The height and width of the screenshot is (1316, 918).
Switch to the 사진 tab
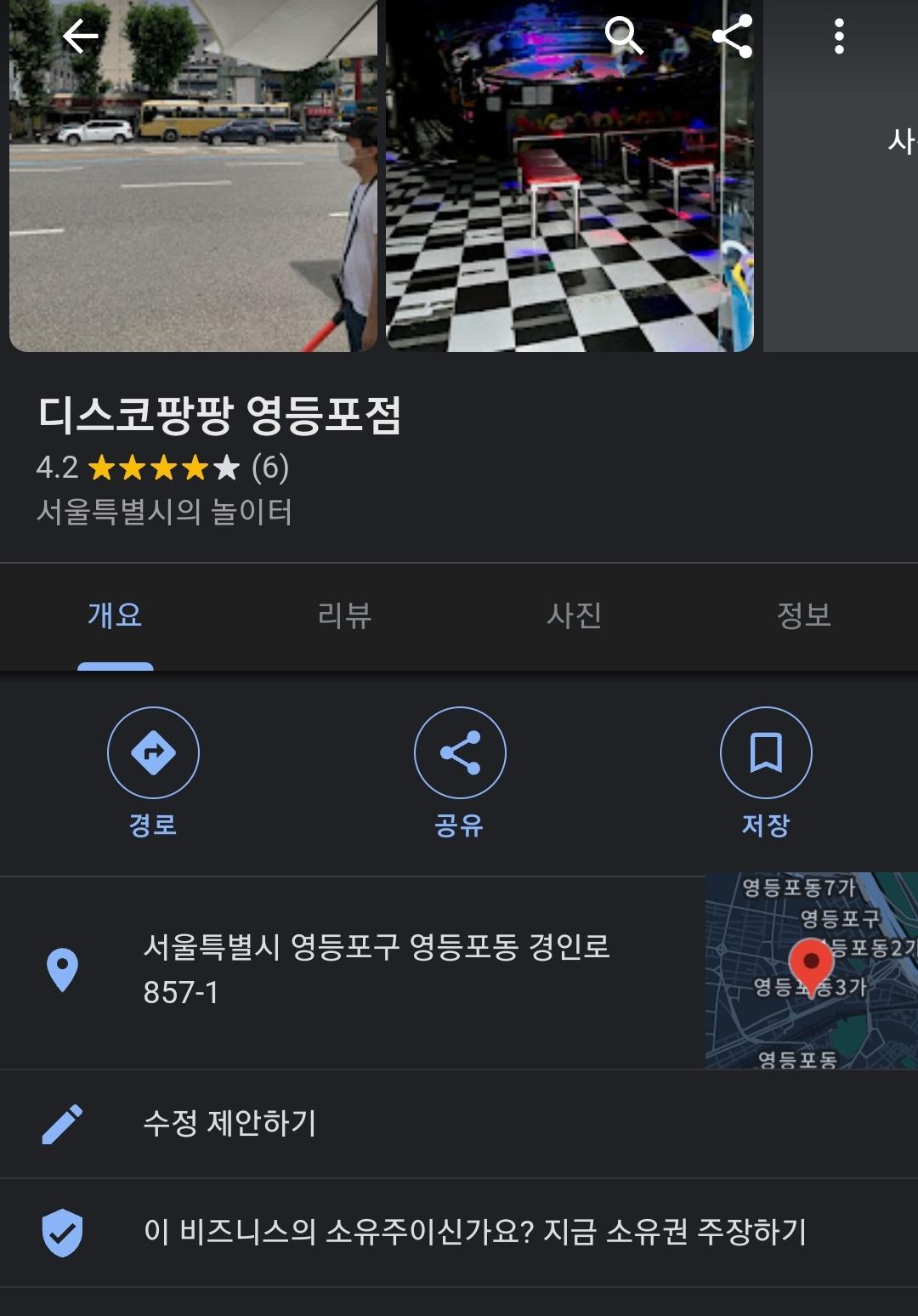tap(574, 615)
